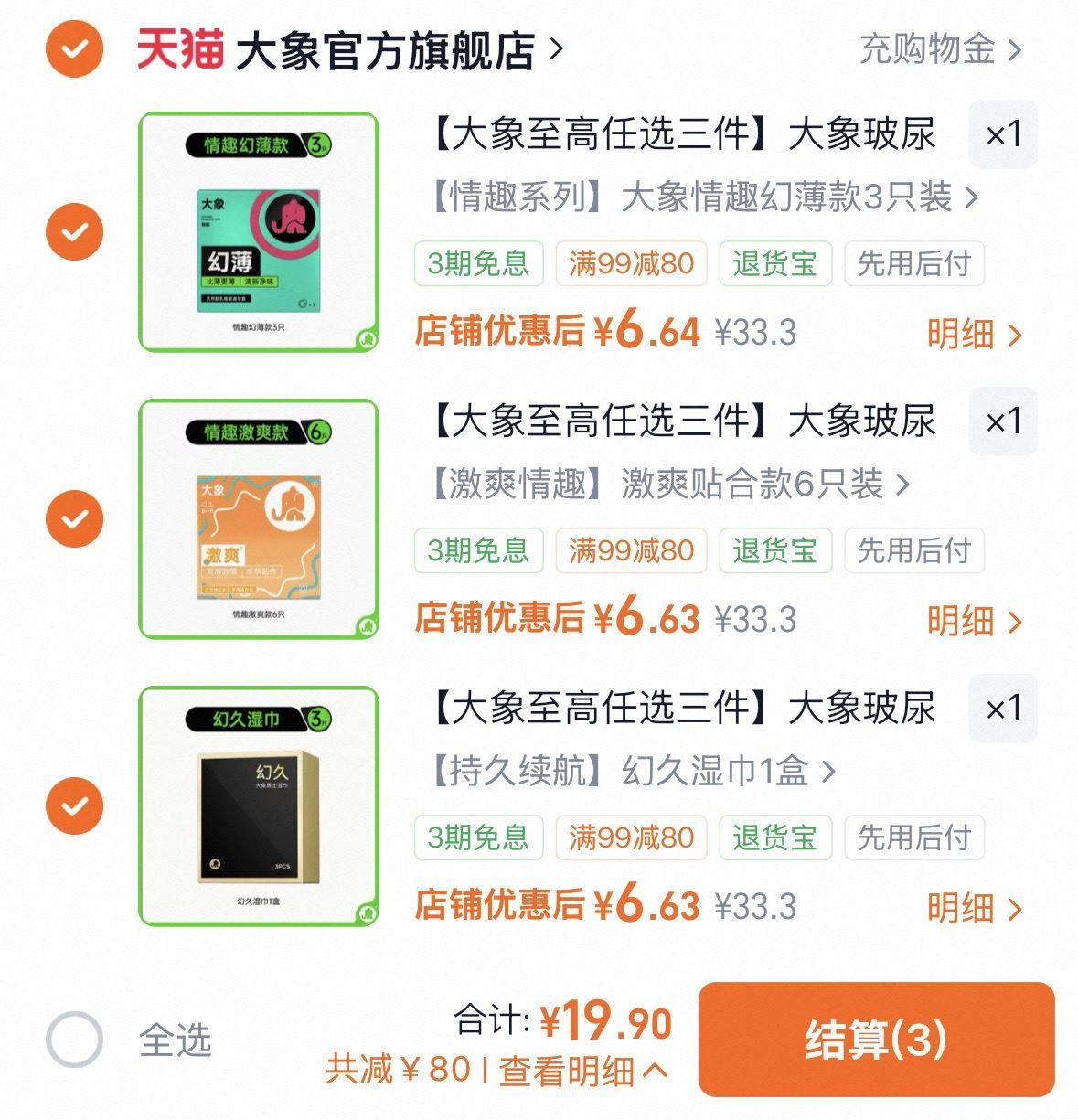
Task: Deselect the 情趣激爽款 item checkbox
Action: point(74,518)
